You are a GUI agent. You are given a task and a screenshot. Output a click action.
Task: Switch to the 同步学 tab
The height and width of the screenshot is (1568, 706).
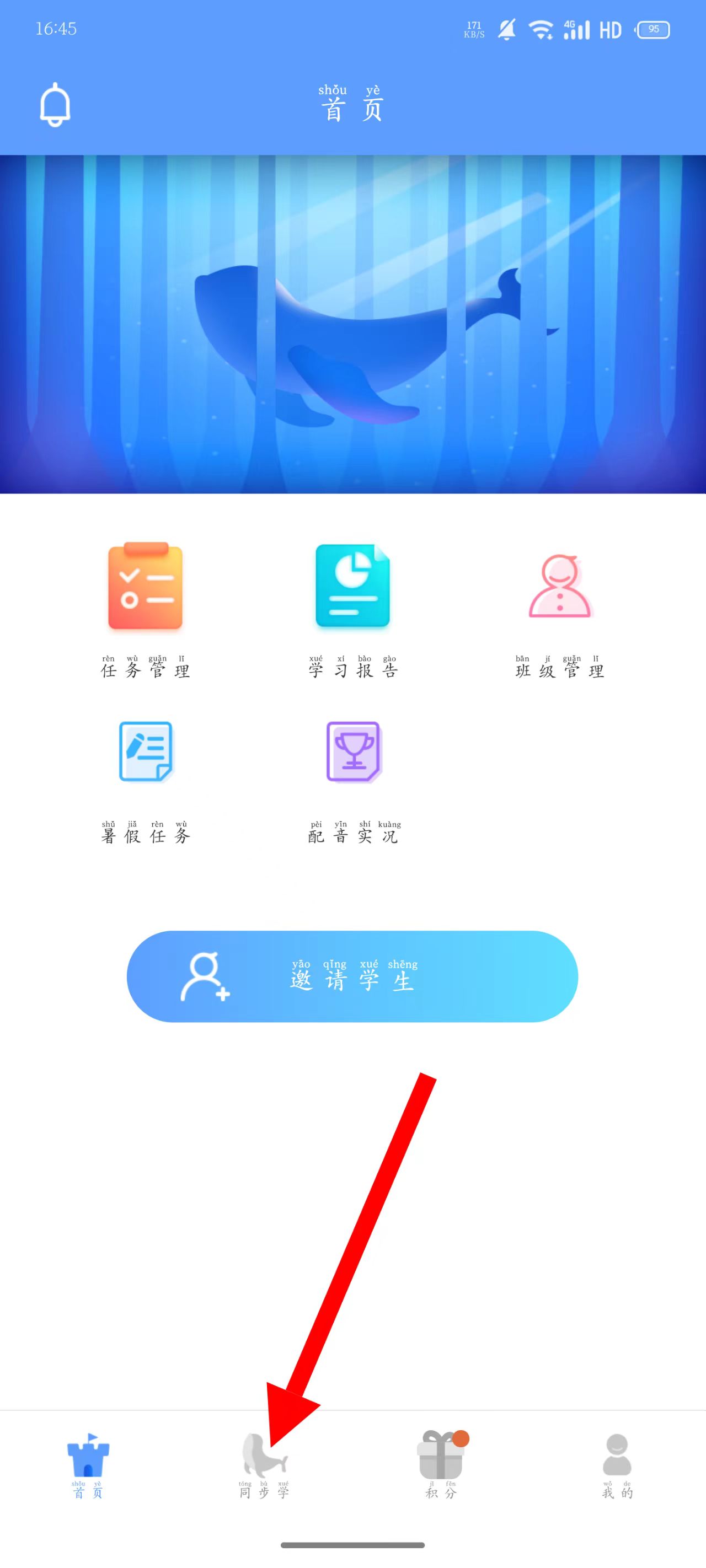coord(264,1466)
